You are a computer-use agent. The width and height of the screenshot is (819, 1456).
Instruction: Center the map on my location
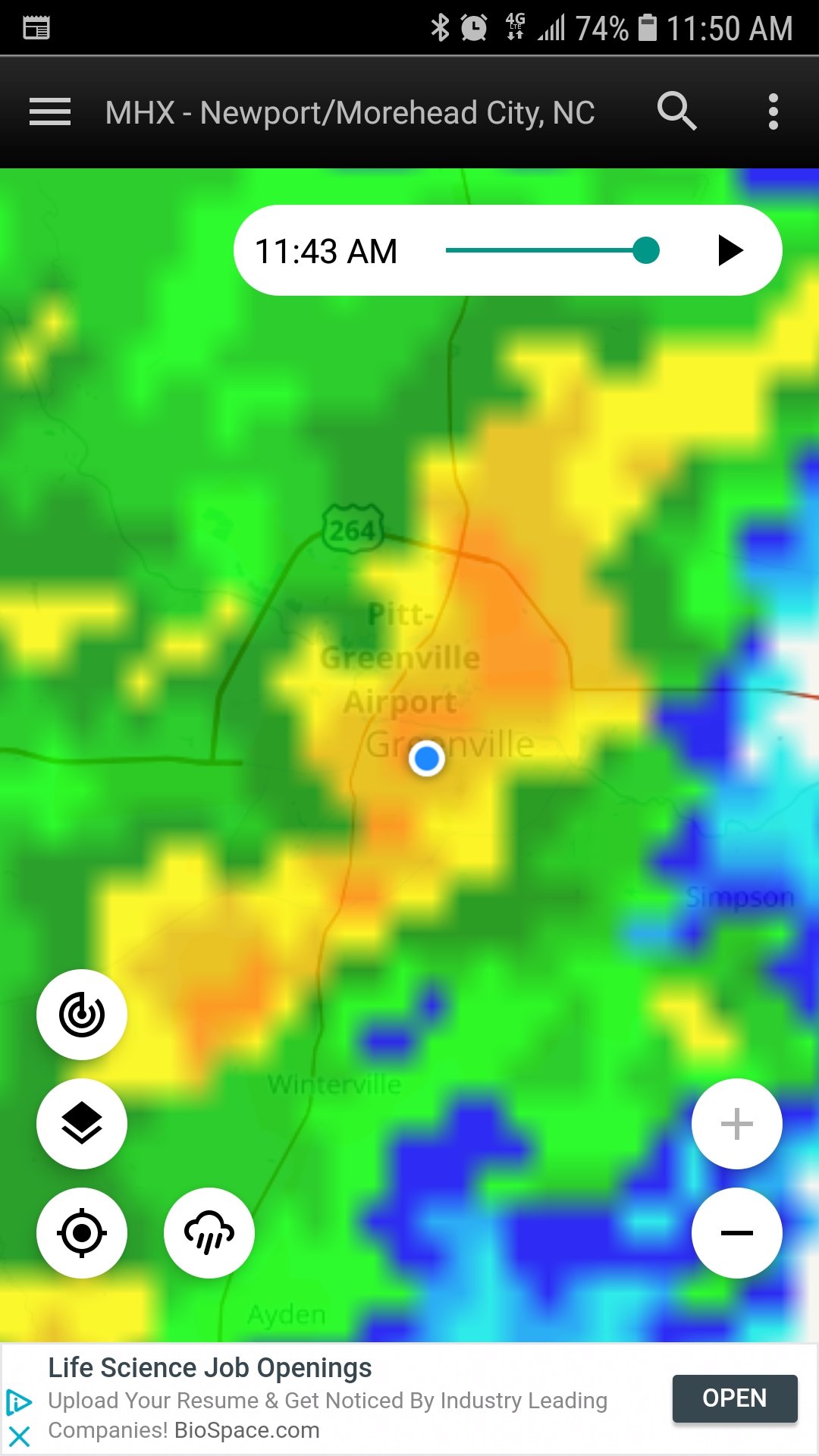tap(82, 1233)
